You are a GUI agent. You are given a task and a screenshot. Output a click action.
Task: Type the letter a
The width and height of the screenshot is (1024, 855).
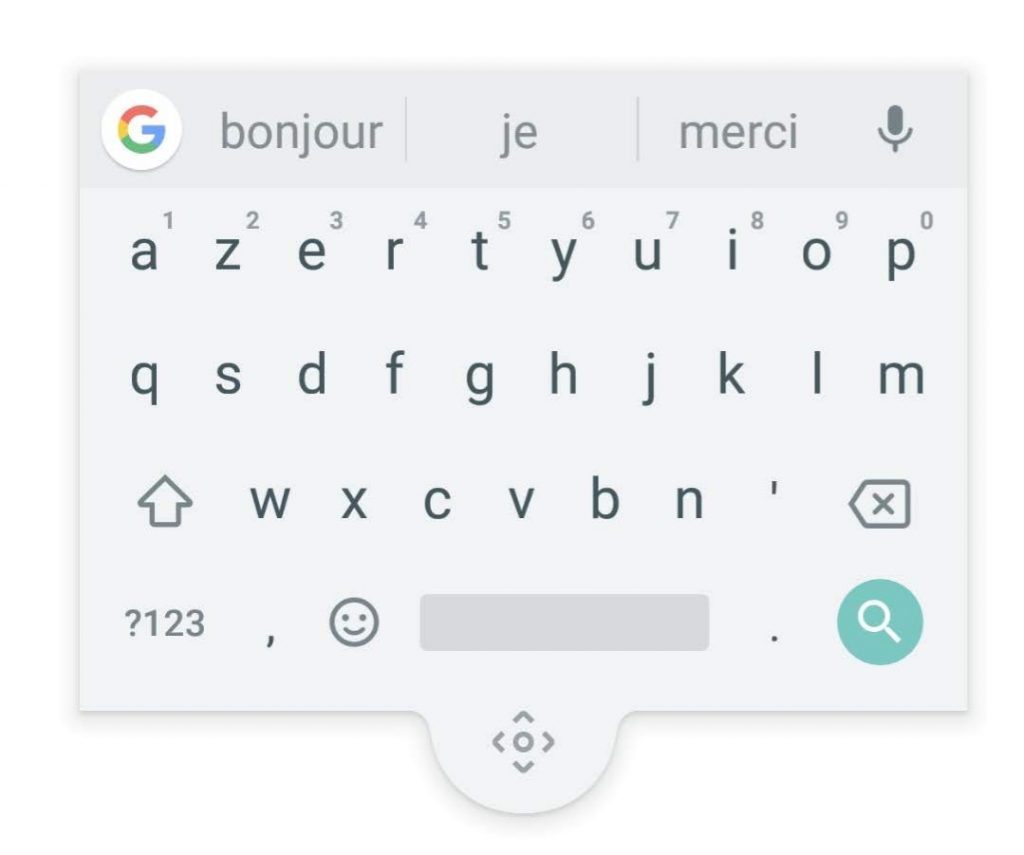145,254
